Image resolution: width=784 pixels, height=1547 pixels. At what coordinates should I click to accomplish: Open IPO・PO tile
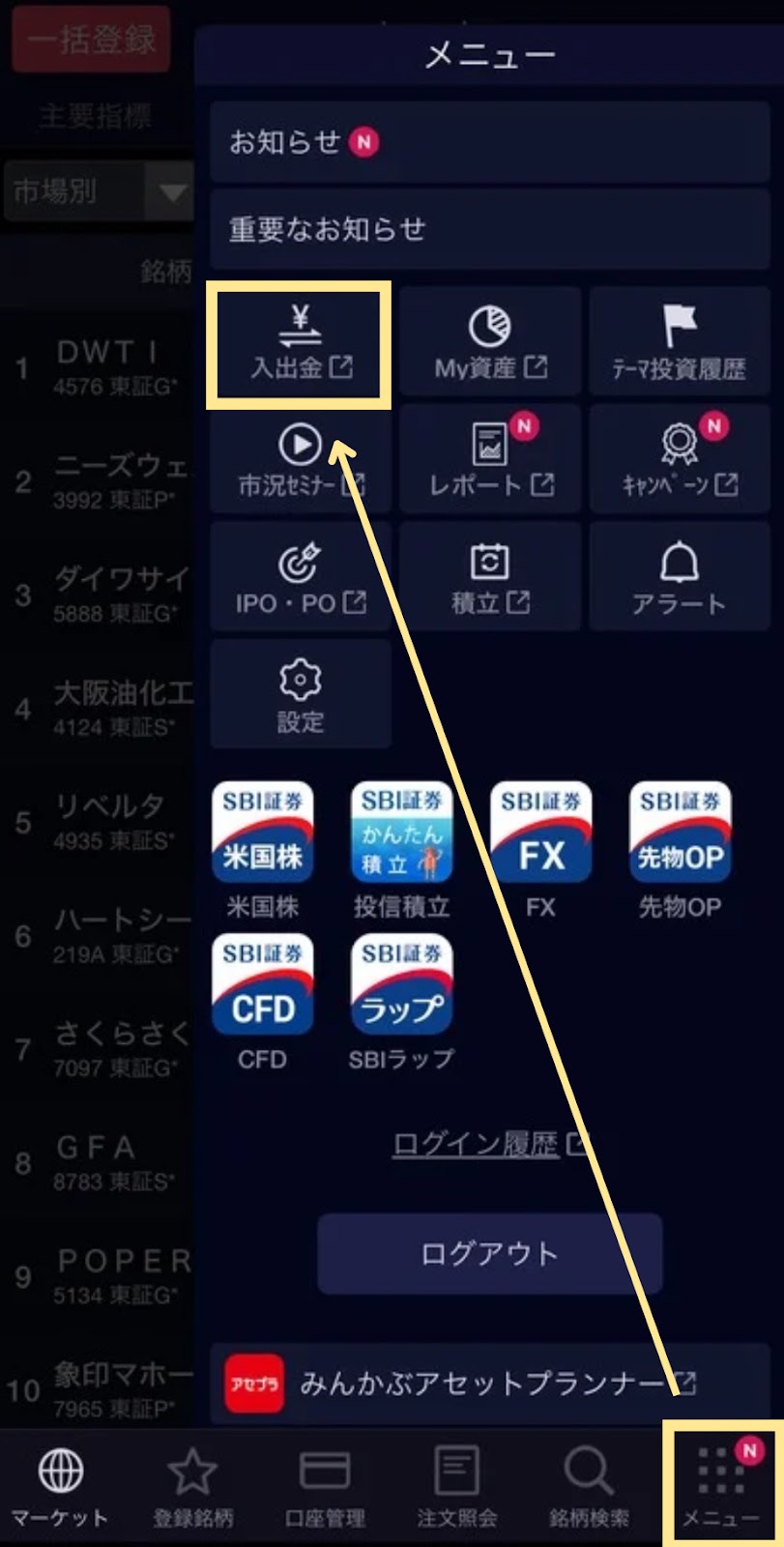pos(300,578)
